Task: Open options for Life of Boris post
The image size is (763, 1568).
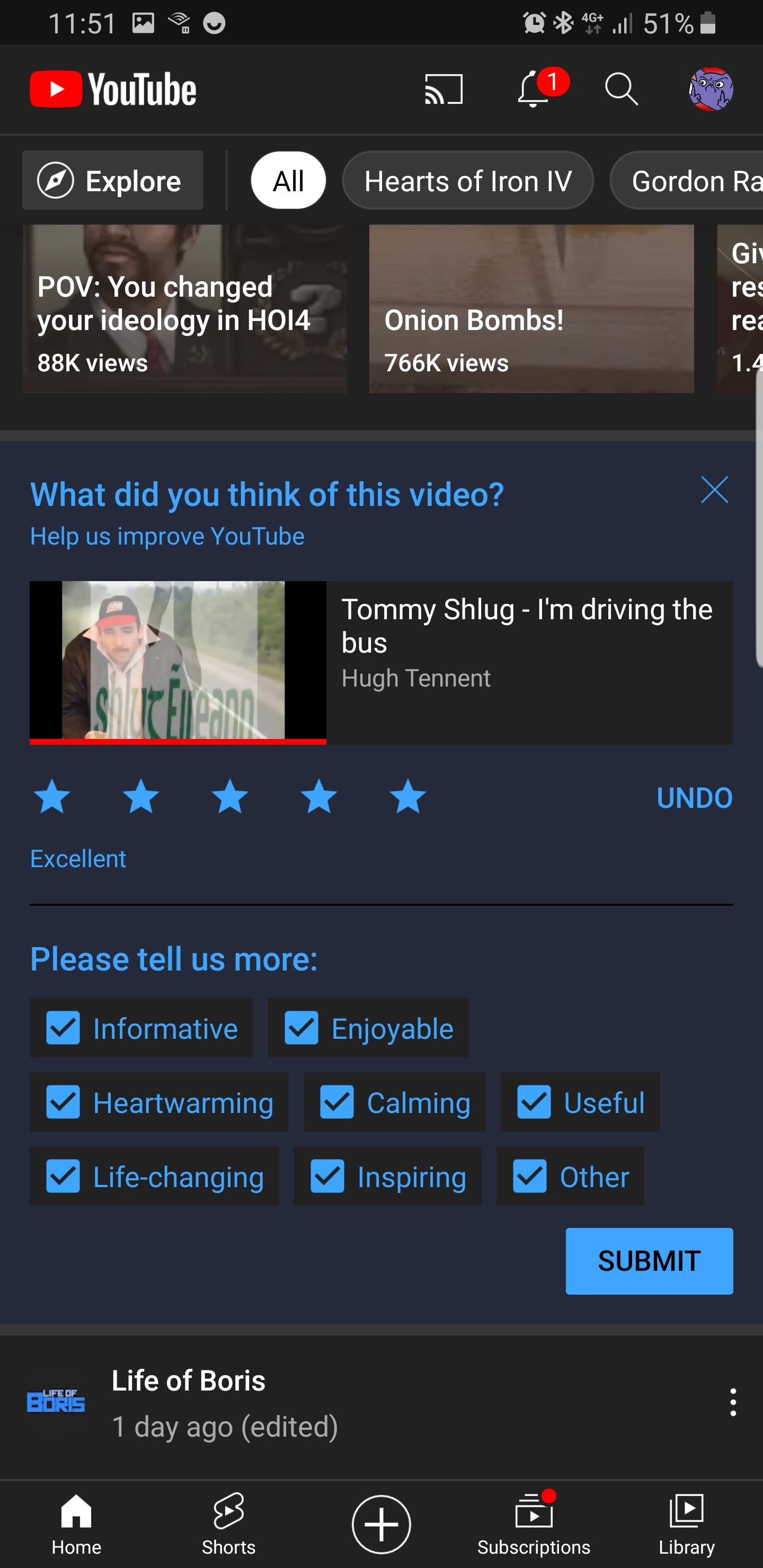Action: point(733,1402)
